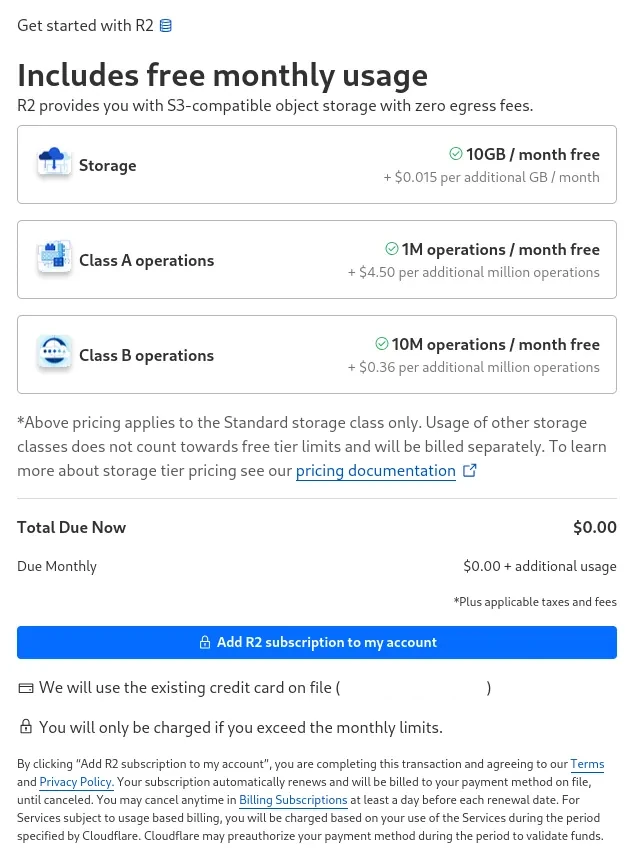Open the R2 documentation icon beside the heading

(x=166, y=26)
